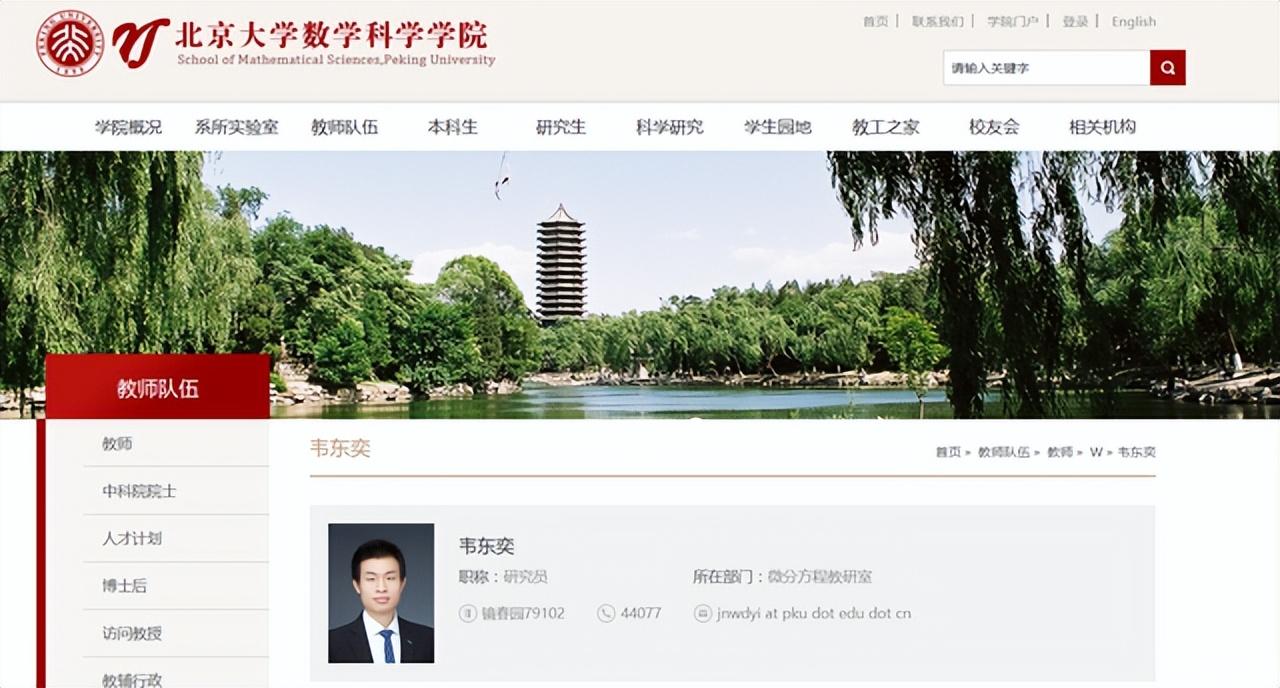Switch site language to English
Screen dimensions: 1280x688
point(1133,21)
